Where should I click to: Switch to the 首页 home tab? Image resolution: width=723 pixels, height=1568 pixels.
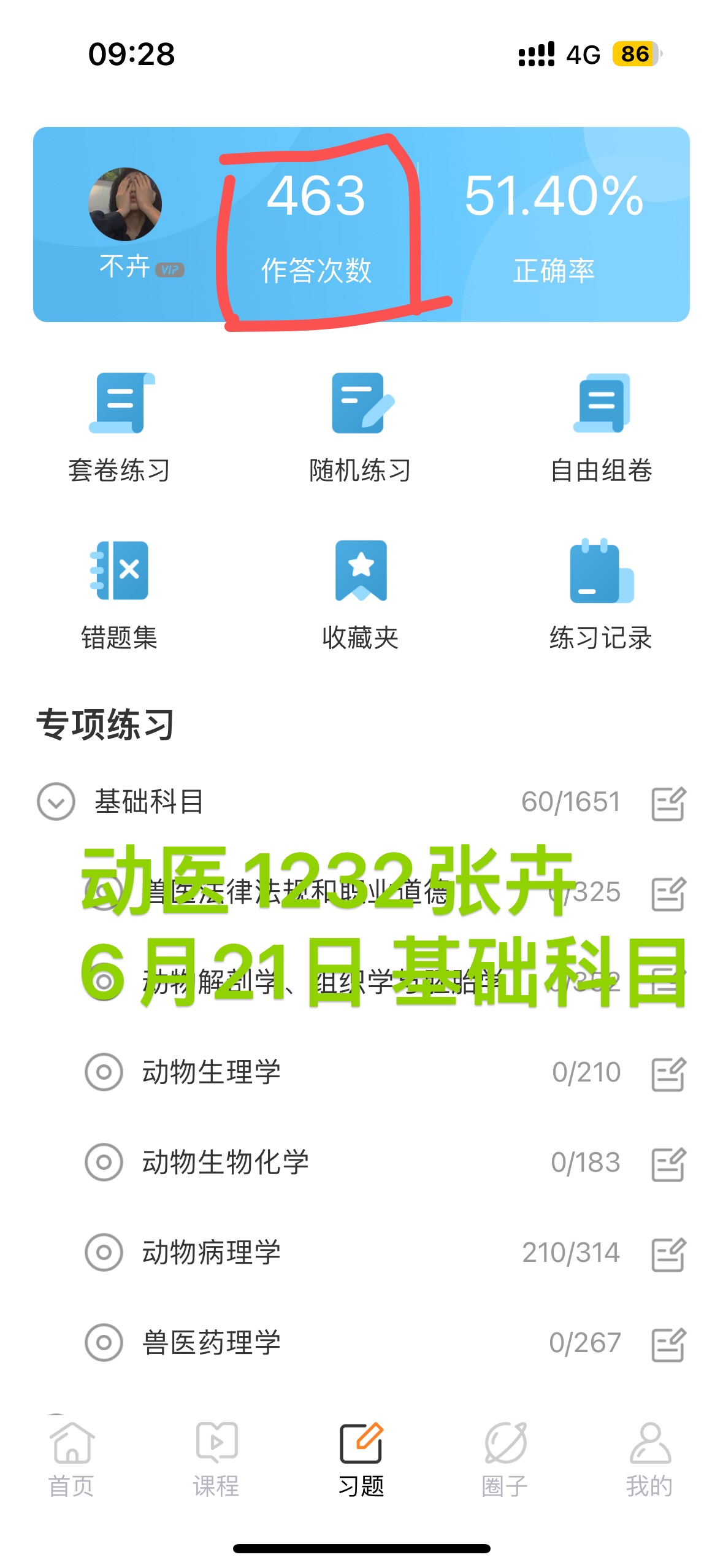[71, 1459]
